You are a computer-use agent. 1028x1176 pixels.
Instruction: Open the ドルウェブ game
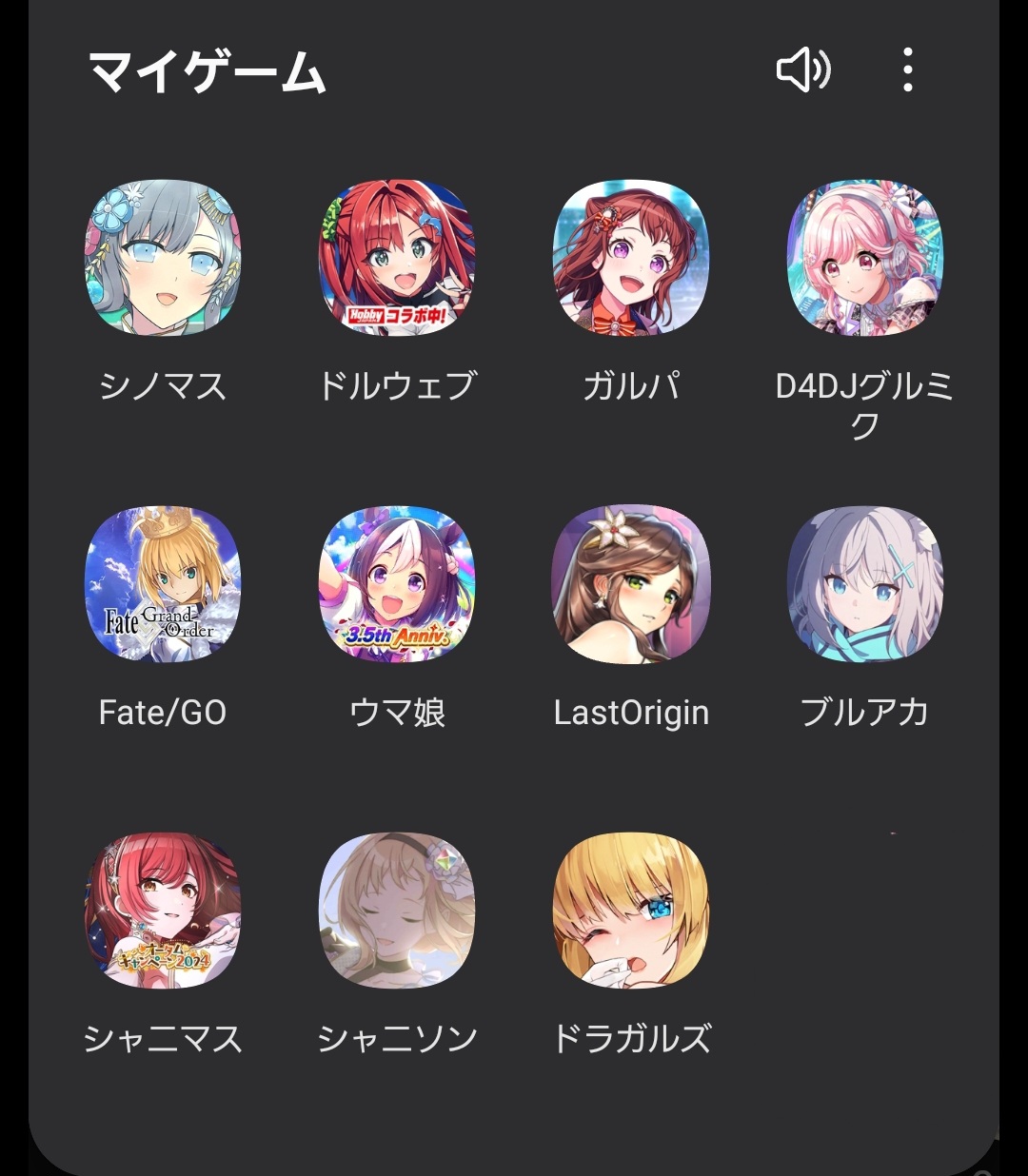pyautogui.click(x=397, y=258)
